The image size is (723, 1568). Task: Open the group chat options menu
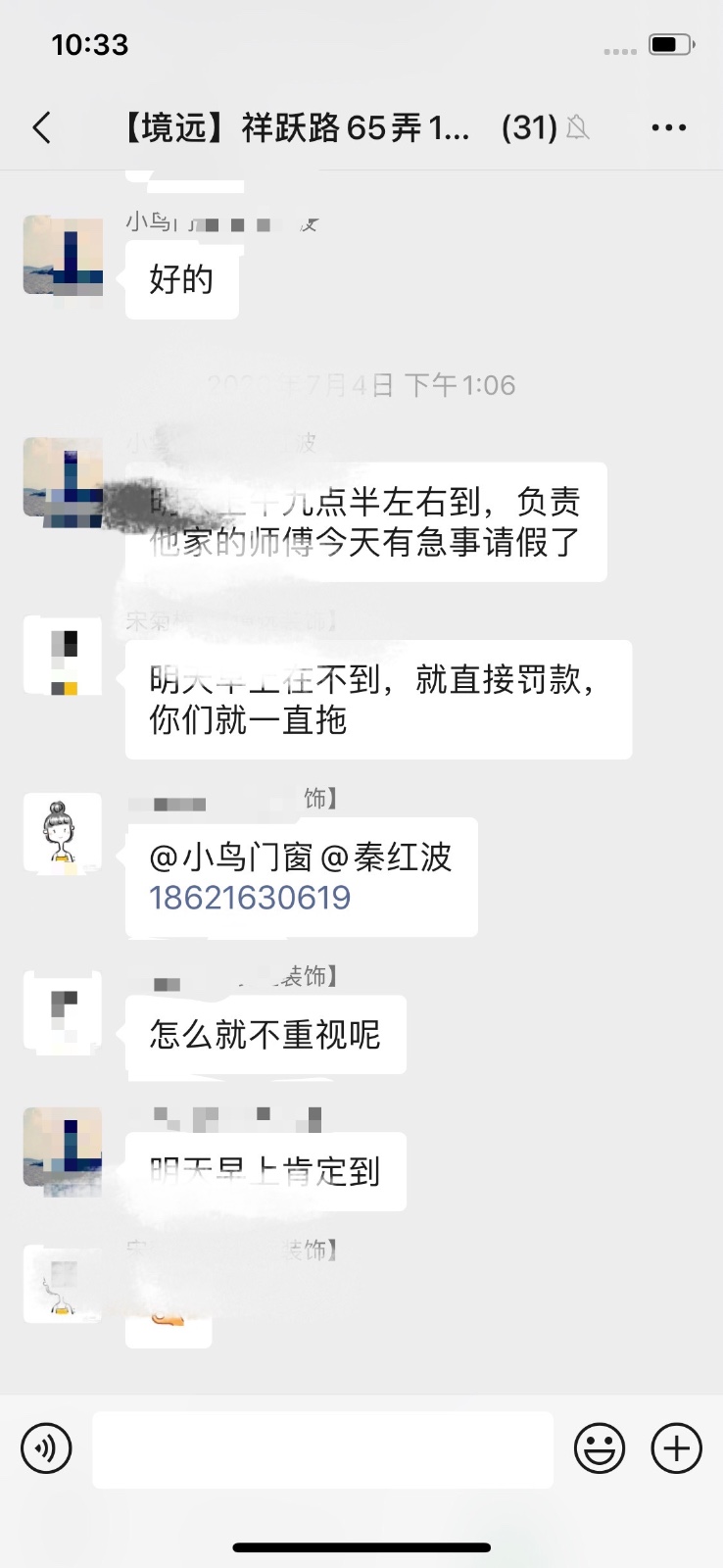[668, 127]
